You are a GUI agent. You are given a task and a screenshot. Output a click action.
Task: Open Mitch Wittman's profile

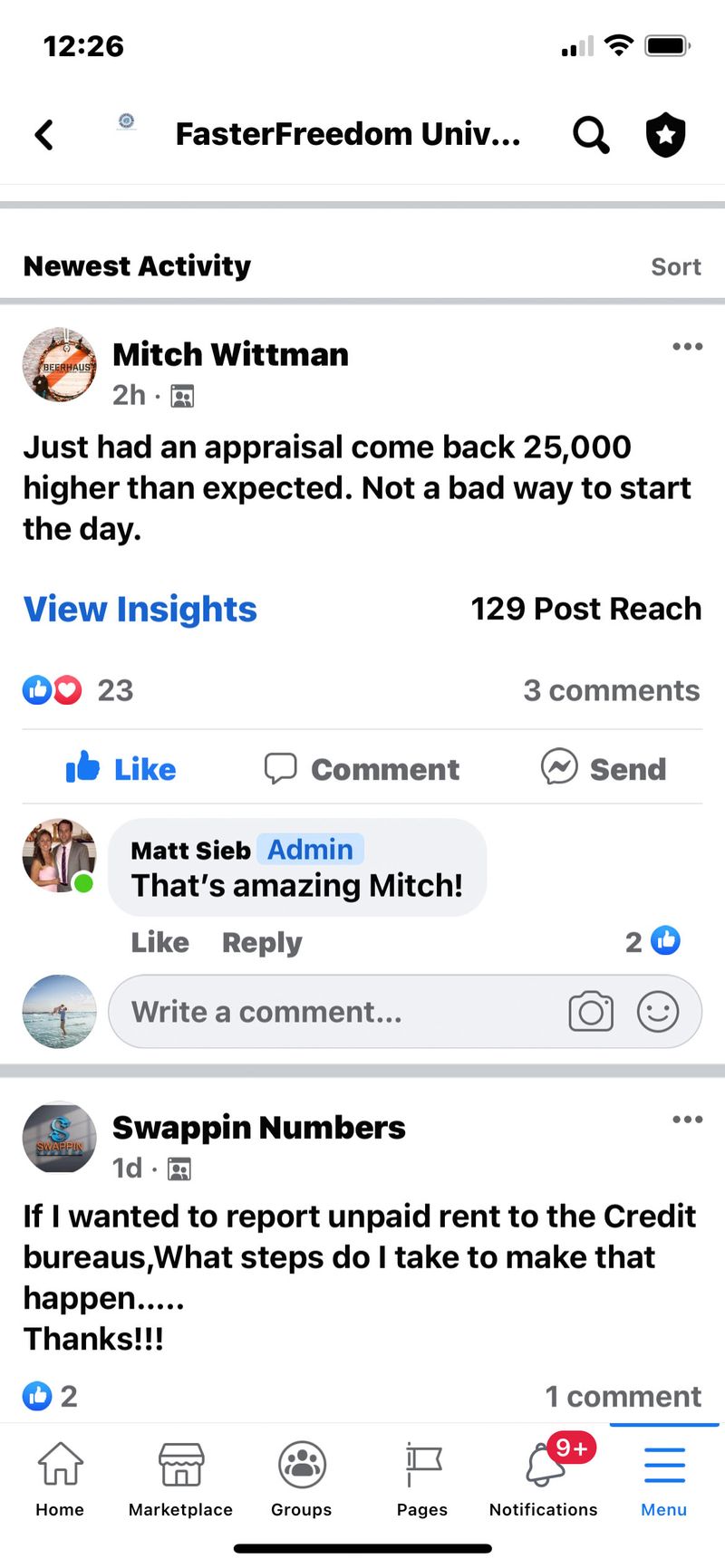(230, 354)
